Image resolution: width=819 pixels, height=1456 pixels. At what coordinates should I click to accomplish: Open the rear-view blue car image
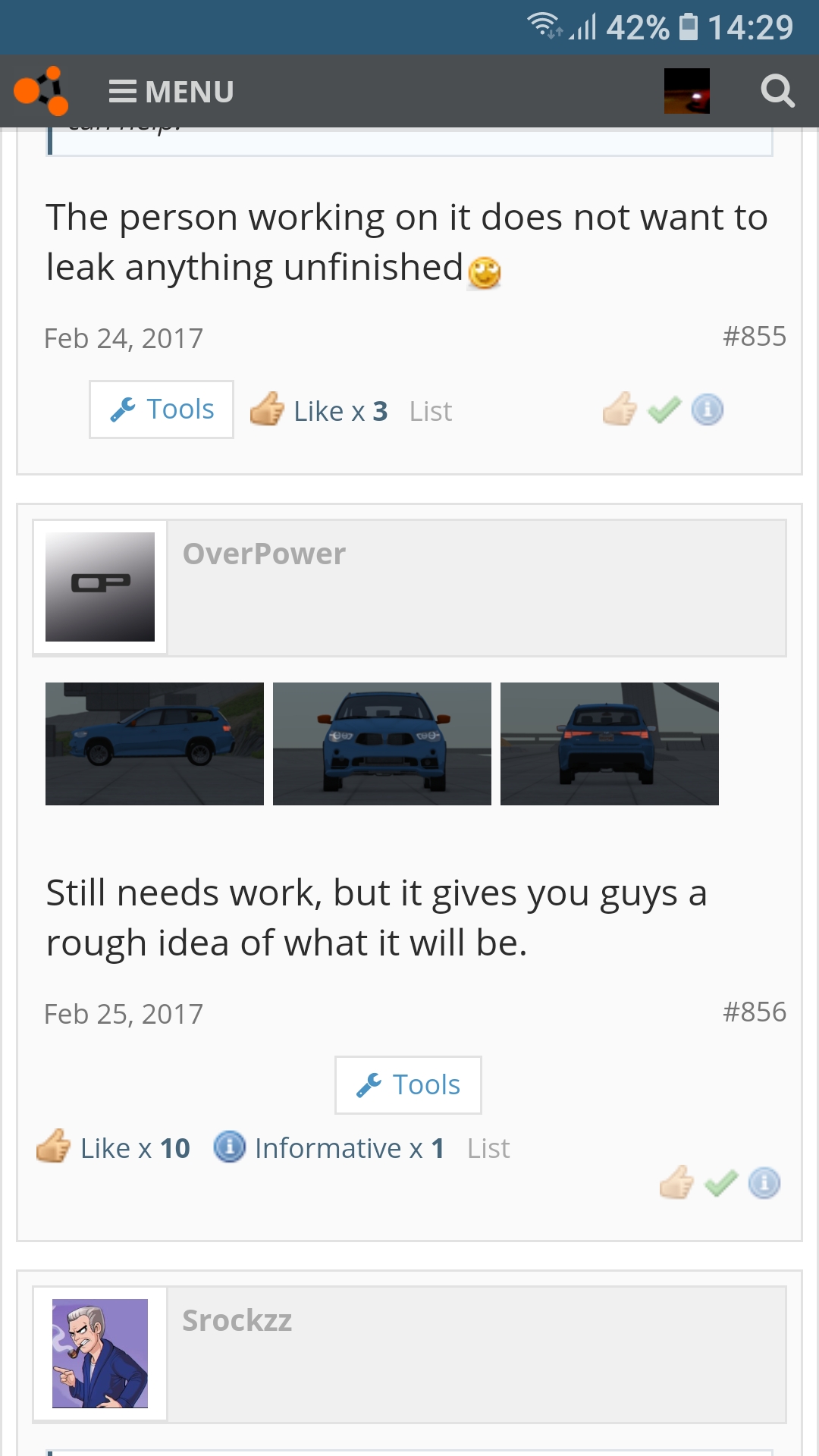coord(610,744)
